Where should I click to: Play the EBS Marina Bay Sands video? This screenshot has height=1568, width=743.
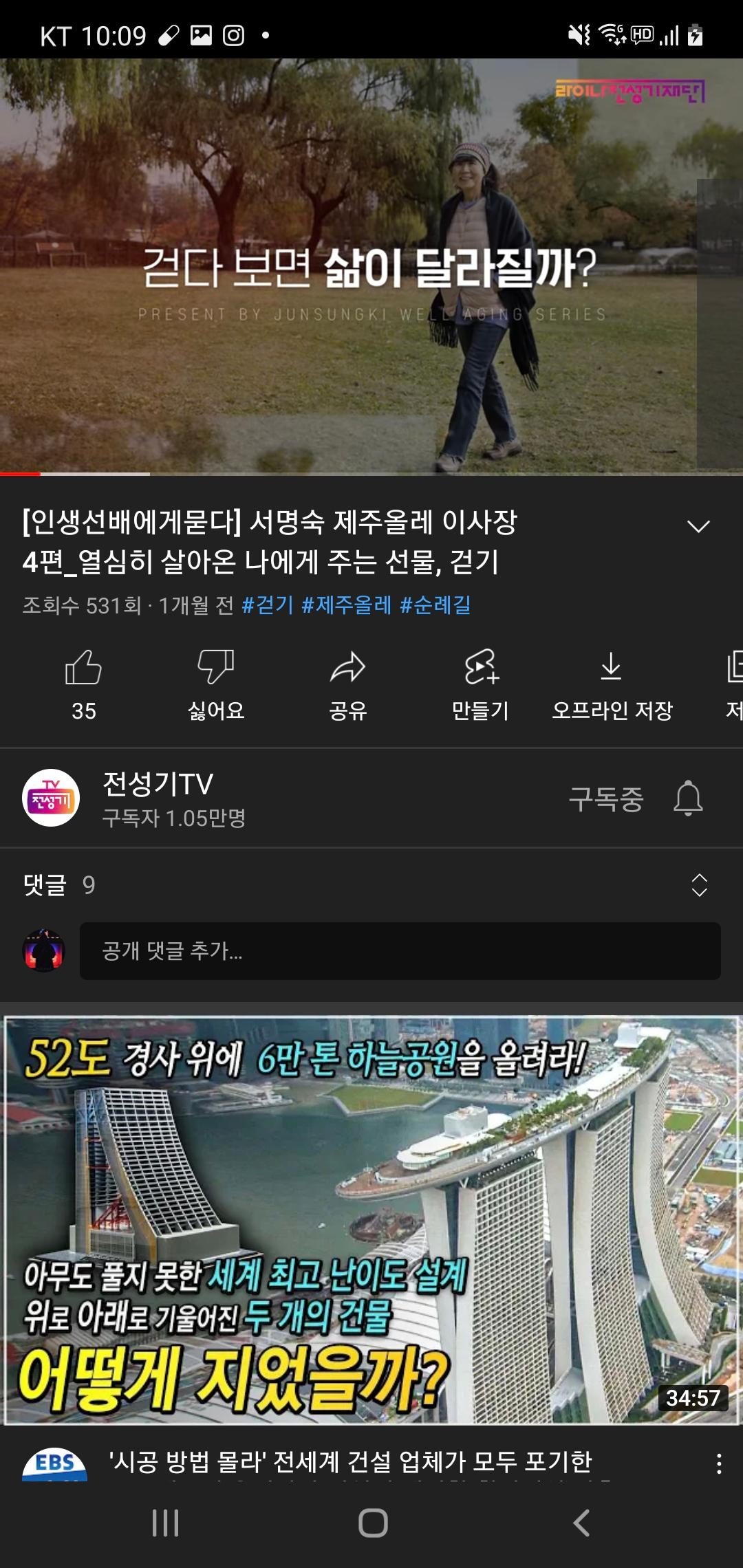coord(371,1219)
